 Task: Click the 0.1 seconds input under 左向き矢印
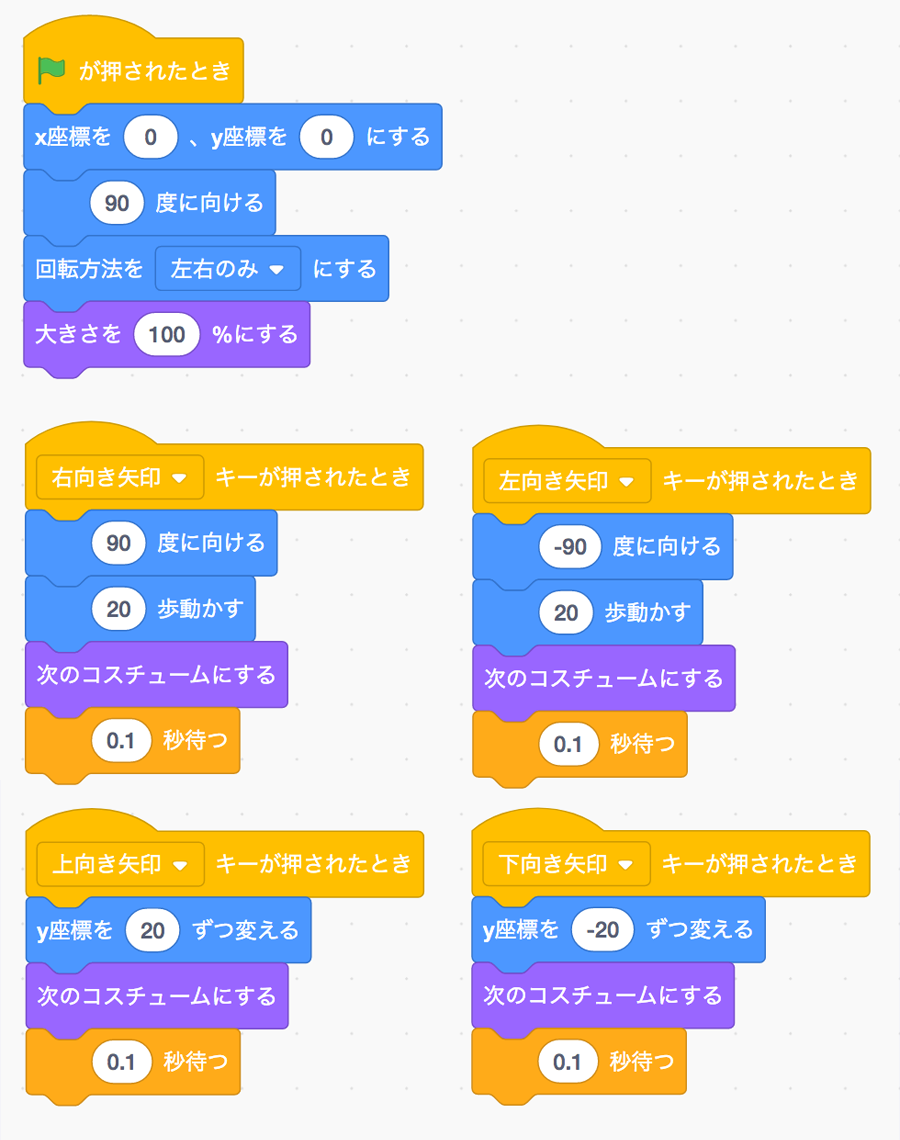(567, 745)
